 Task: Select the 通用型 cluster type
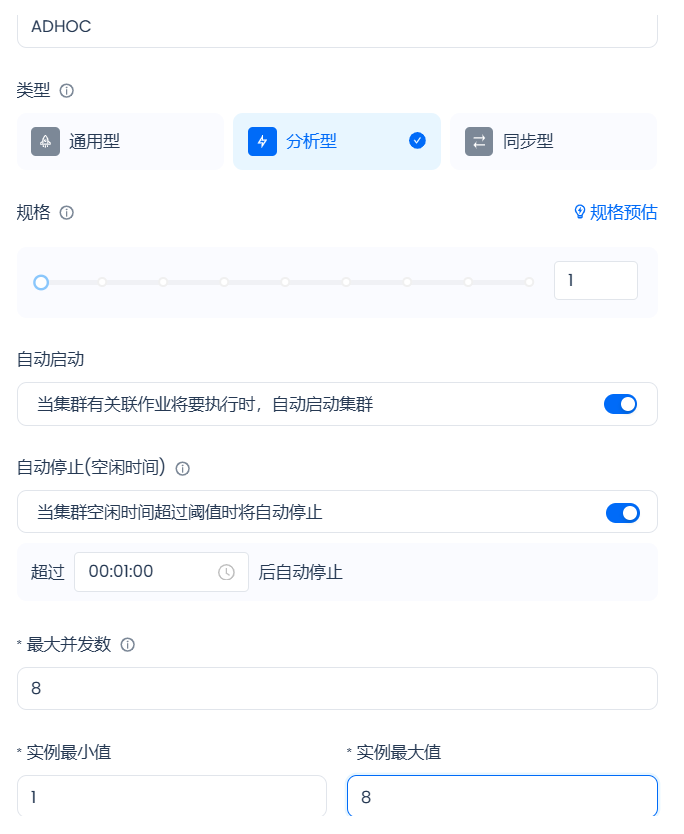tap(120, 141)
